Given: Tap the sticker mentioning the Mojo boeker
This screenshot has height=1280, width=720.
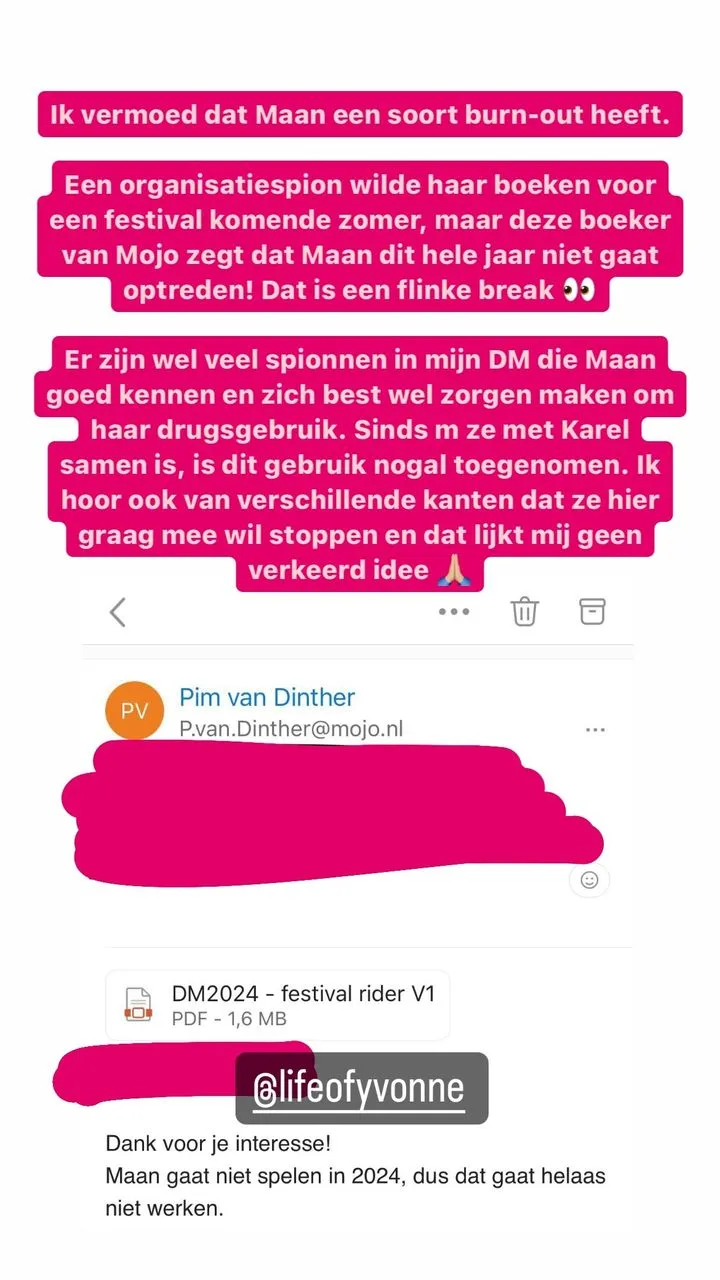Looking at the screenshot, I should [360, 237].
